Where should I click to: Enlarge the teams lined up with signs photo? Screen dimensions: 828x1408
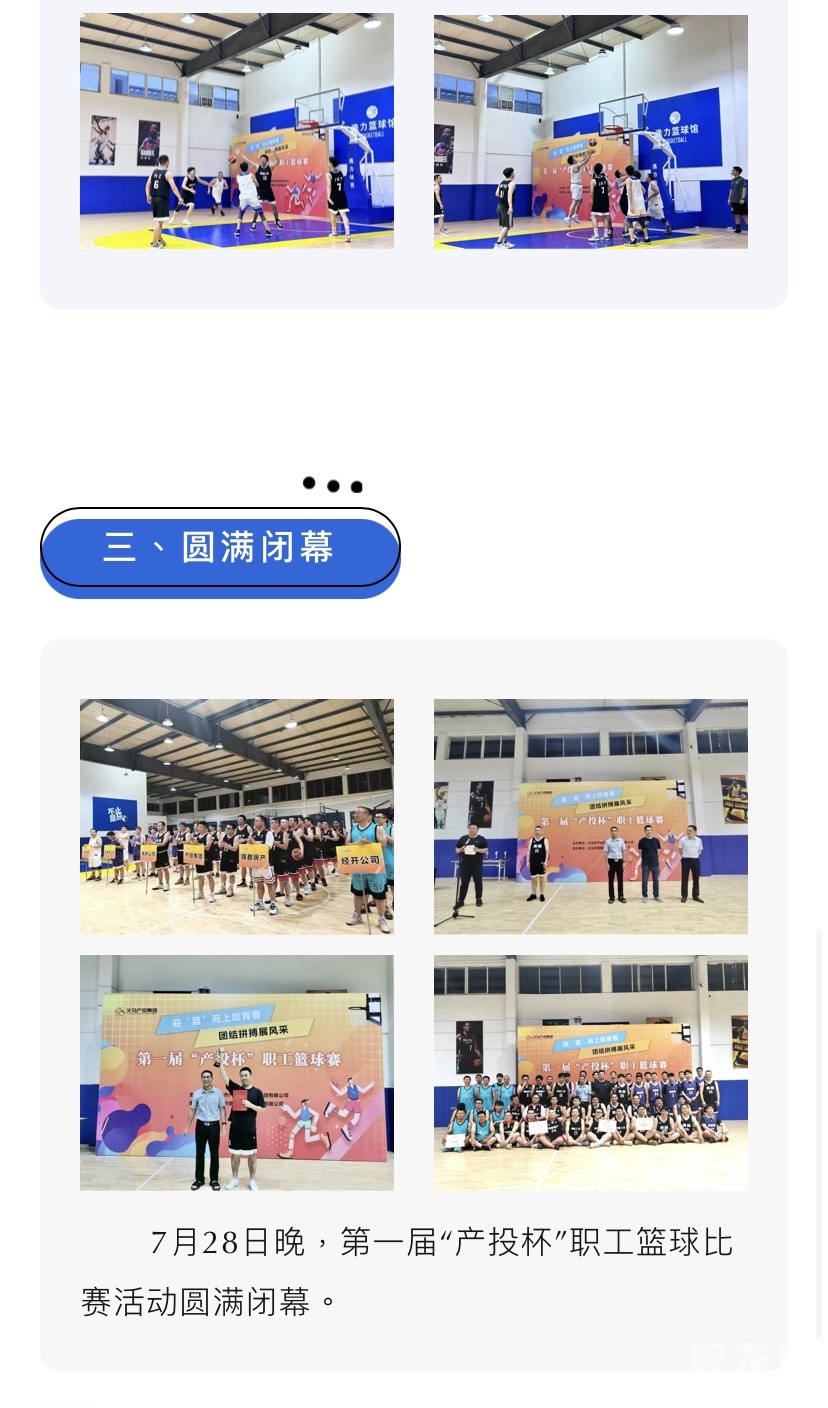(237, 816)
